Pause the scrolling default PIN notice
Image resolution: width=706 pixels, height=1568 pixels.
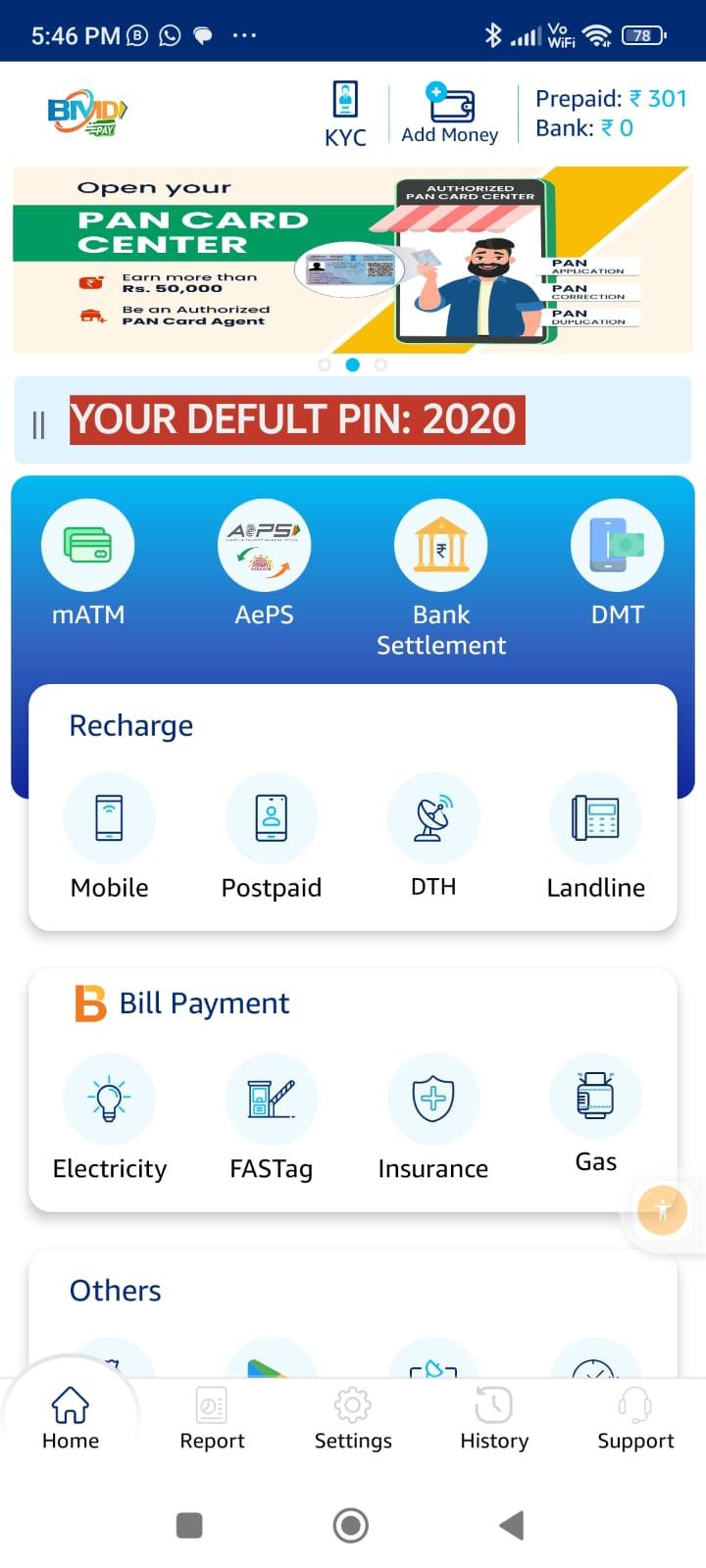coord(38,424)
